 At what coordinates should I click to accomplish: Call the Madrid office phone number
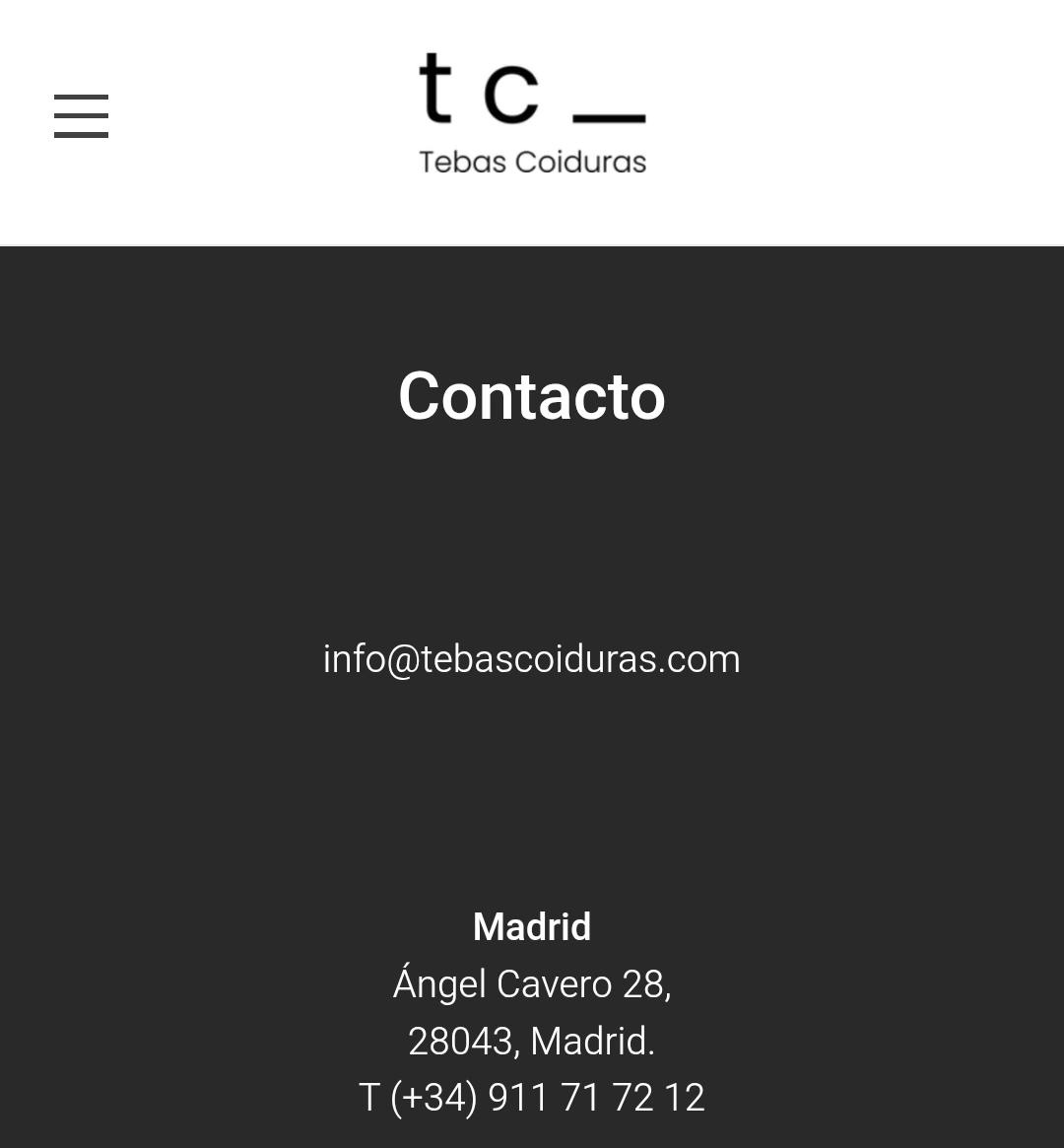coord(546,1098)
